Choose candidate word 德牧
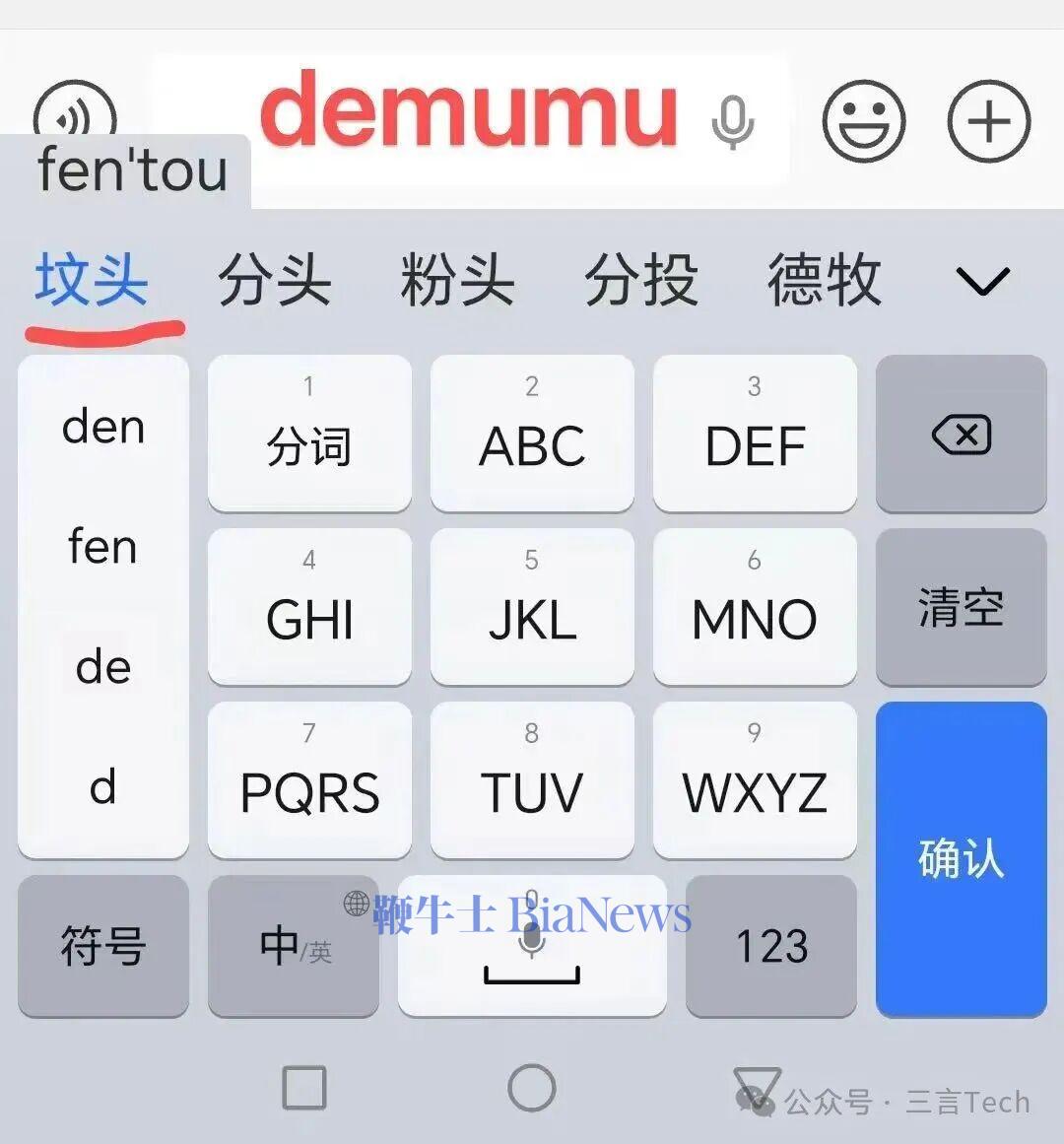 pyautogui.click(x=825, y=280)
